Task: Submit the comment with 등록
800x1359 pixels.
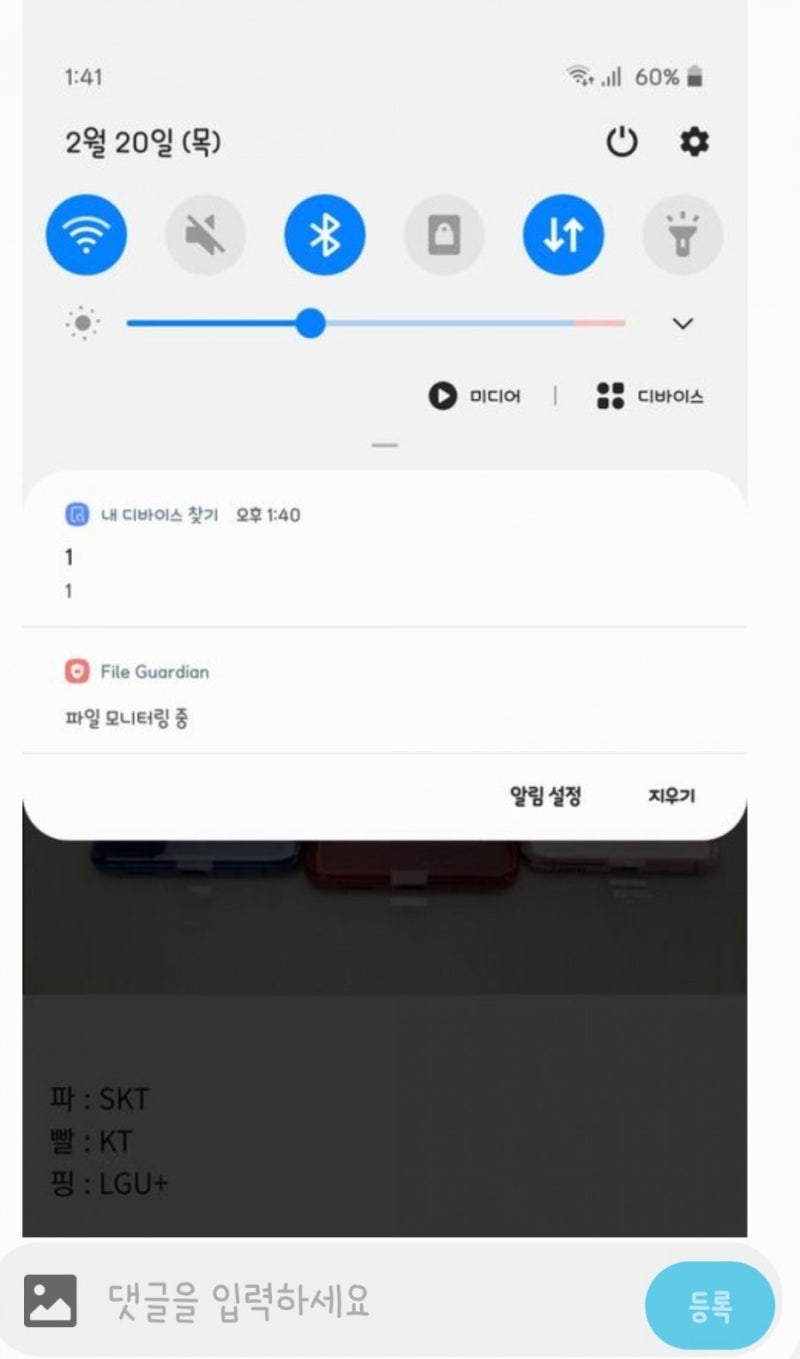Action: (710, 1305)
